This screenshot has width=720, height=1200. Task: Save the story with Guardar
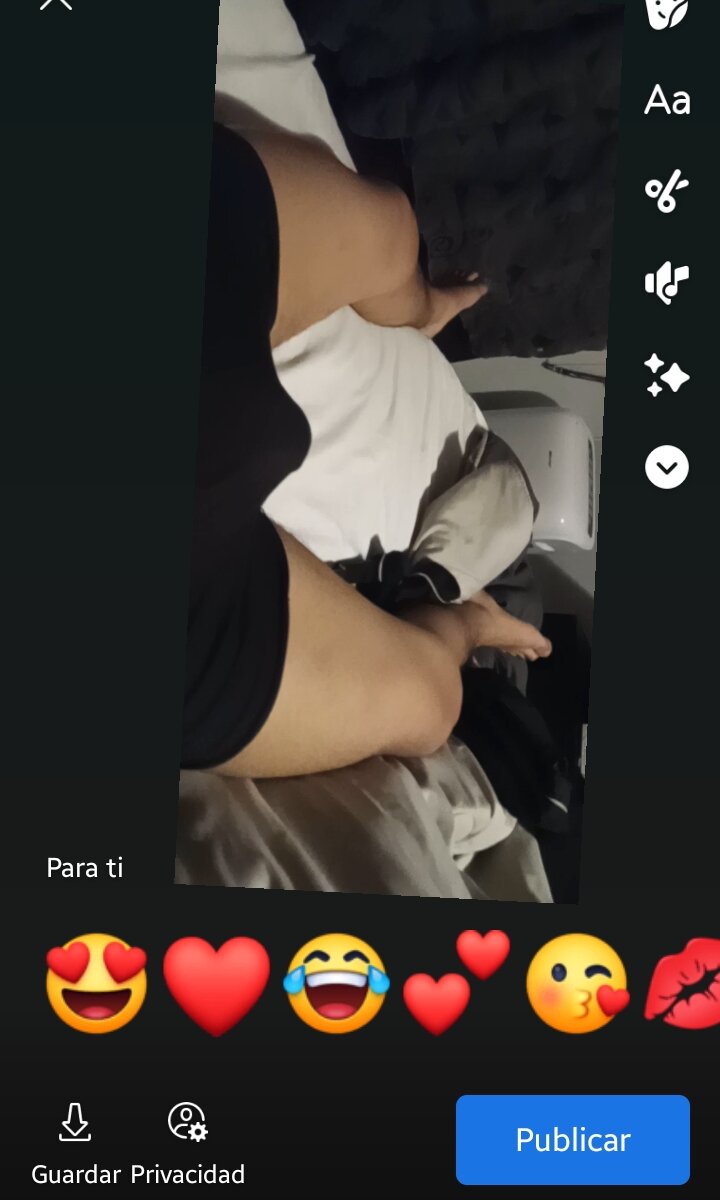tap(76, 1142)
